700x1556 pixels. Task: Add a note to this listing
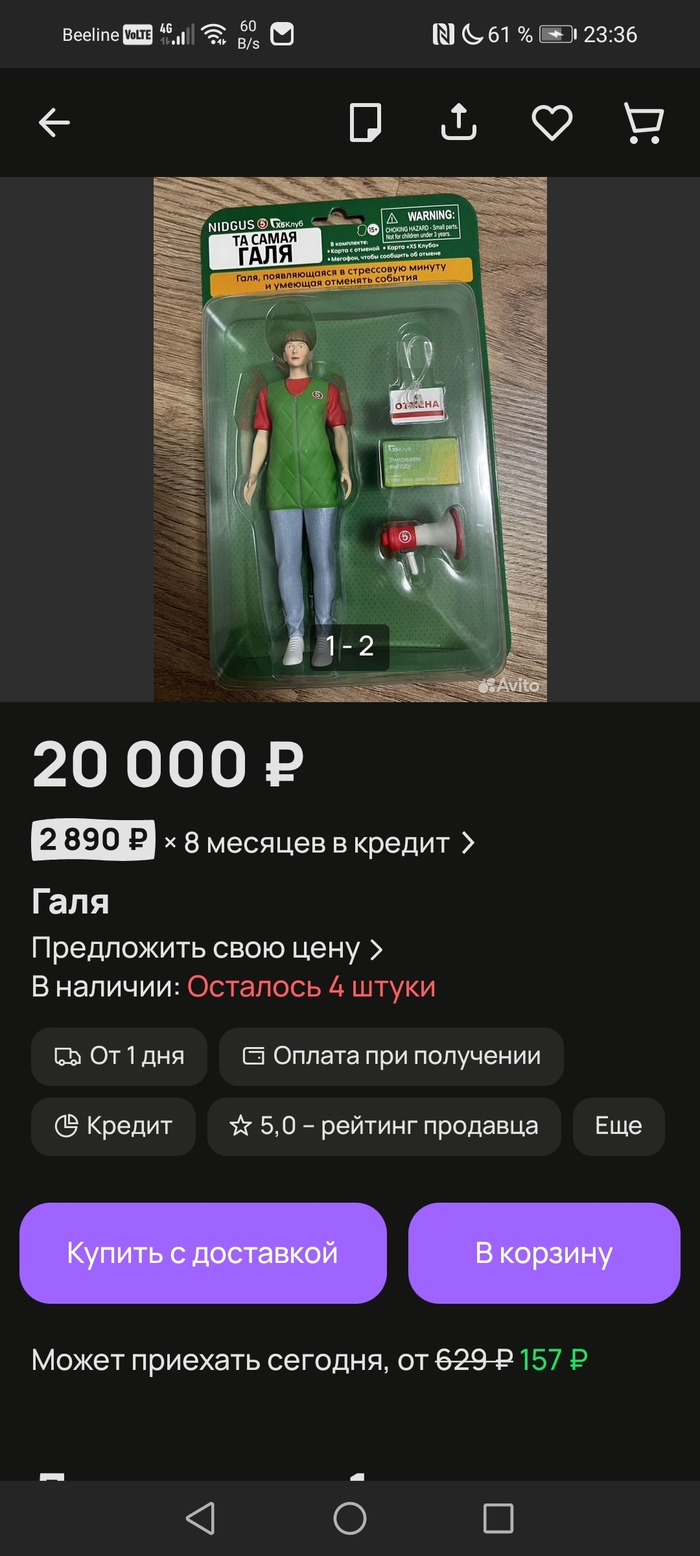(x=365, y=123)
